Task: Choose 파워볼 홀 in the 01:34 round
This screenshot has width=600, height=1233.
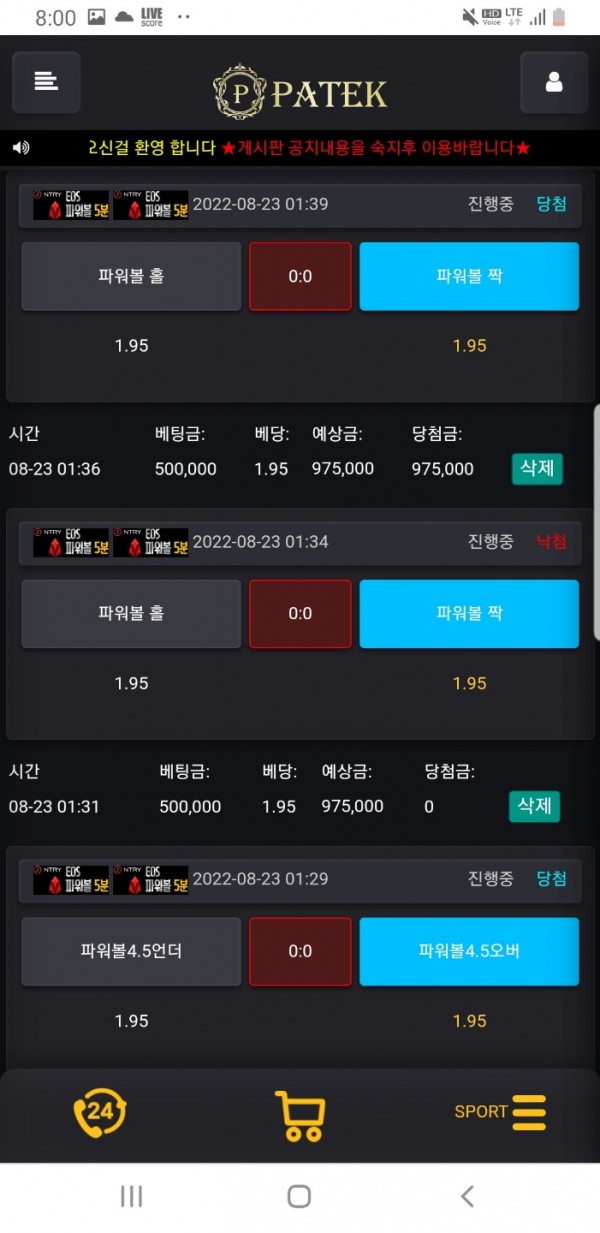Action: 131,614
